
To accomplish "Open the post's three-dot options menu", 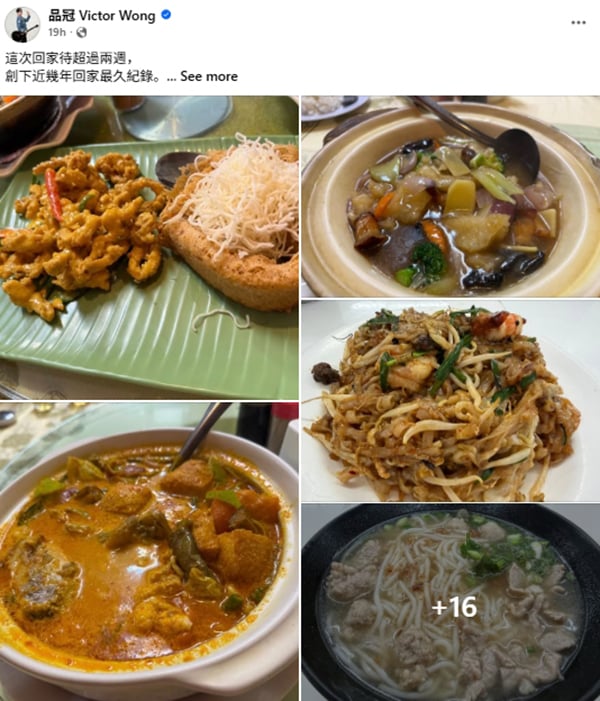I will coord(578,22).
